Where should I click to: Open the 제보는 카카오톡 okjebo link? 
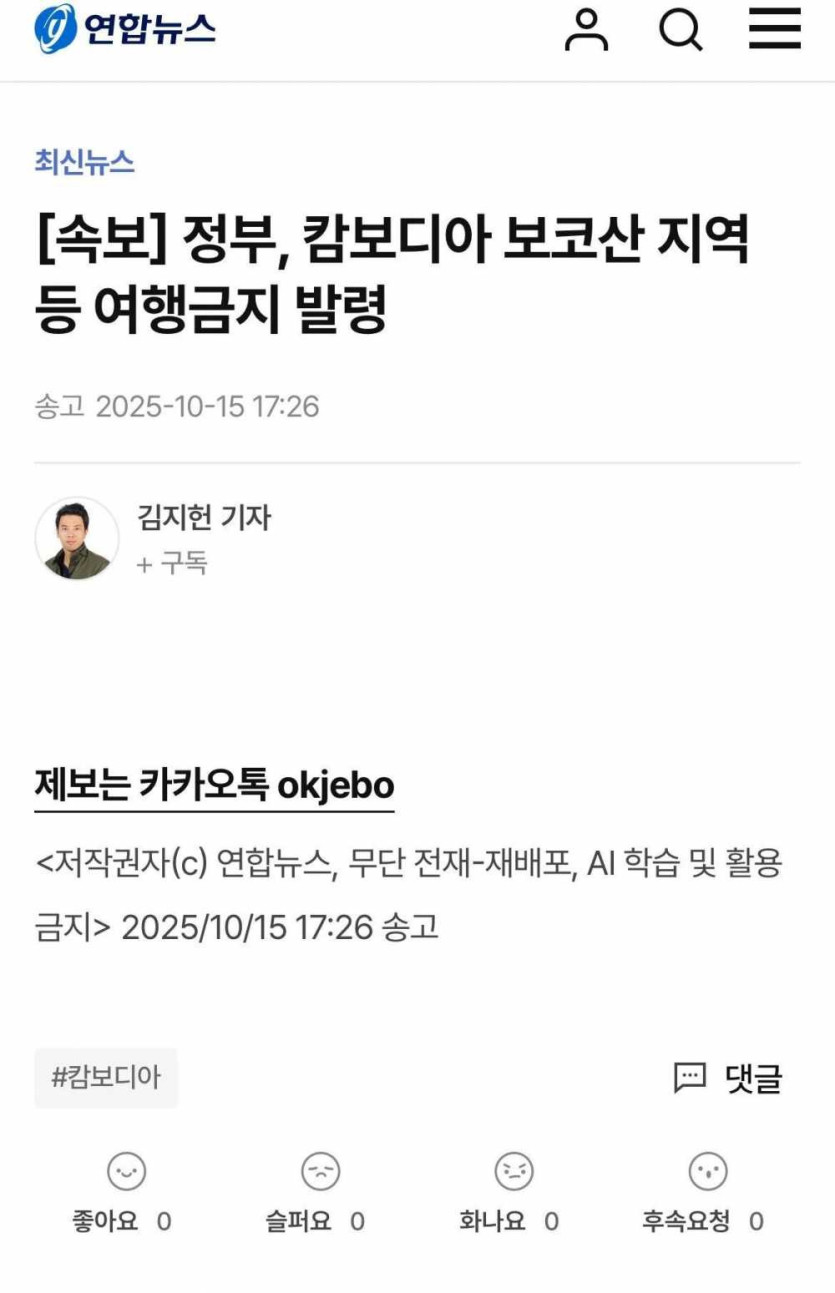(x=214, y=785)
